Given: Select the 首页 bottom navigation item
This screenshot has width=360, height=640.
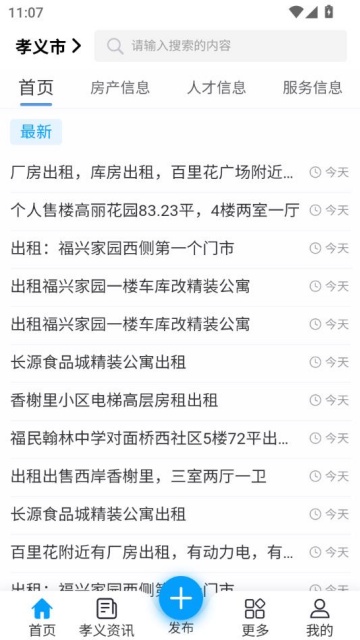Looking at the screenshot, I should (x=42, y=617).
